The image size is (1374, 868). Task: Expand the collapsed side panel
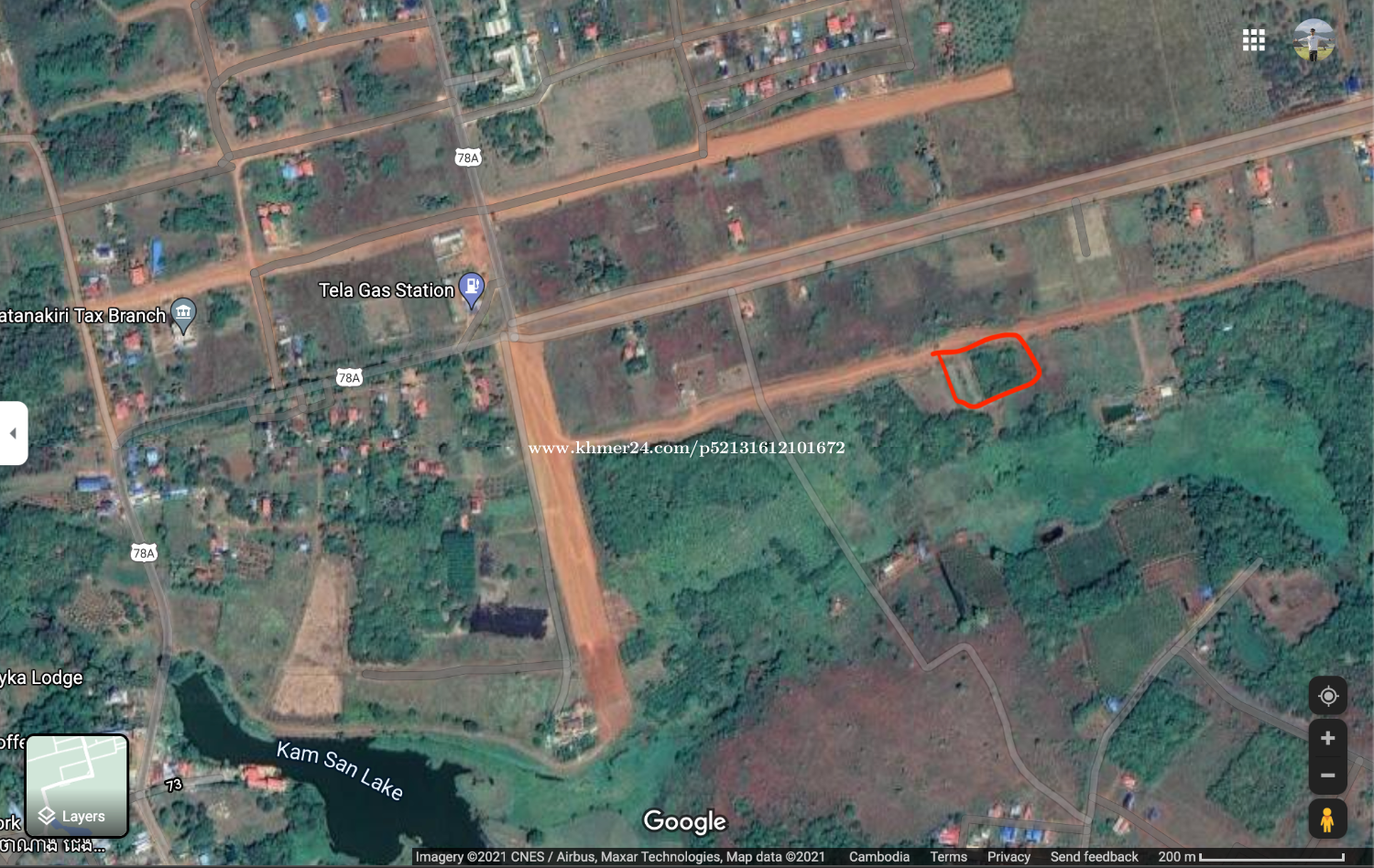coord(13,433)
